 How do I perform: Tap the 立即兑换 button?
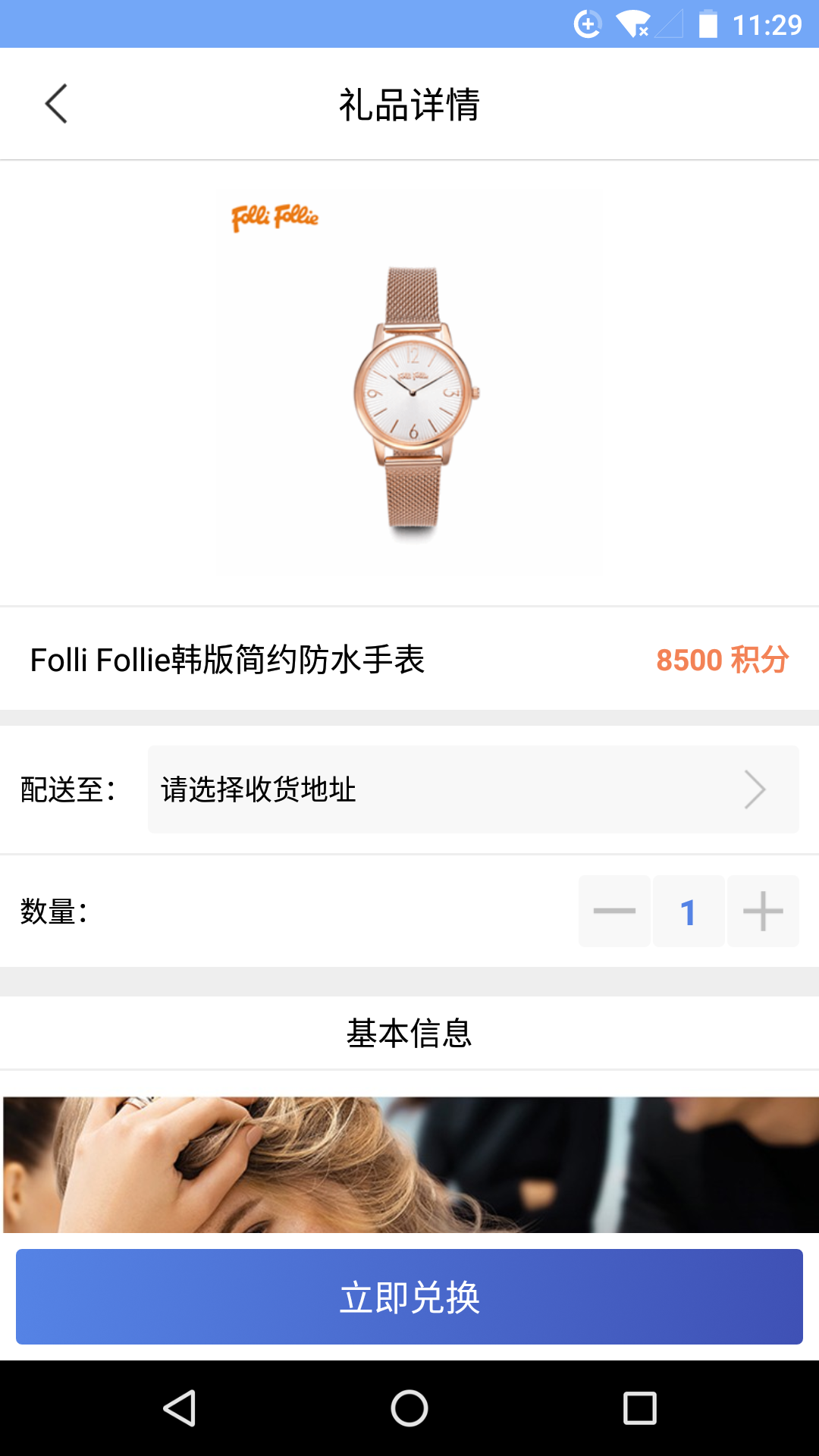pos(409,1297)
